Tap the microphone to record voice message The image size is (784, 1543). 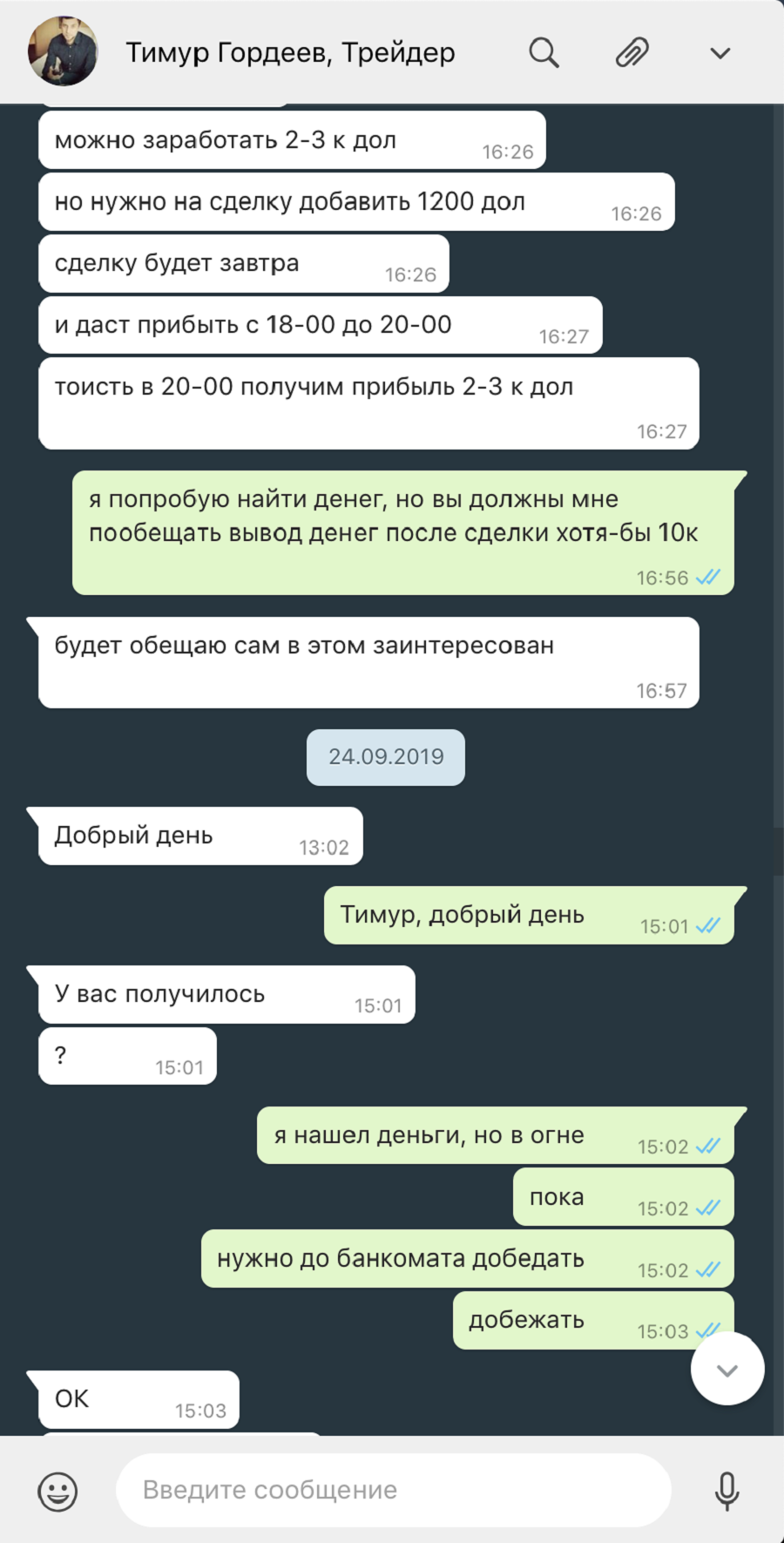pos(727,1491)
